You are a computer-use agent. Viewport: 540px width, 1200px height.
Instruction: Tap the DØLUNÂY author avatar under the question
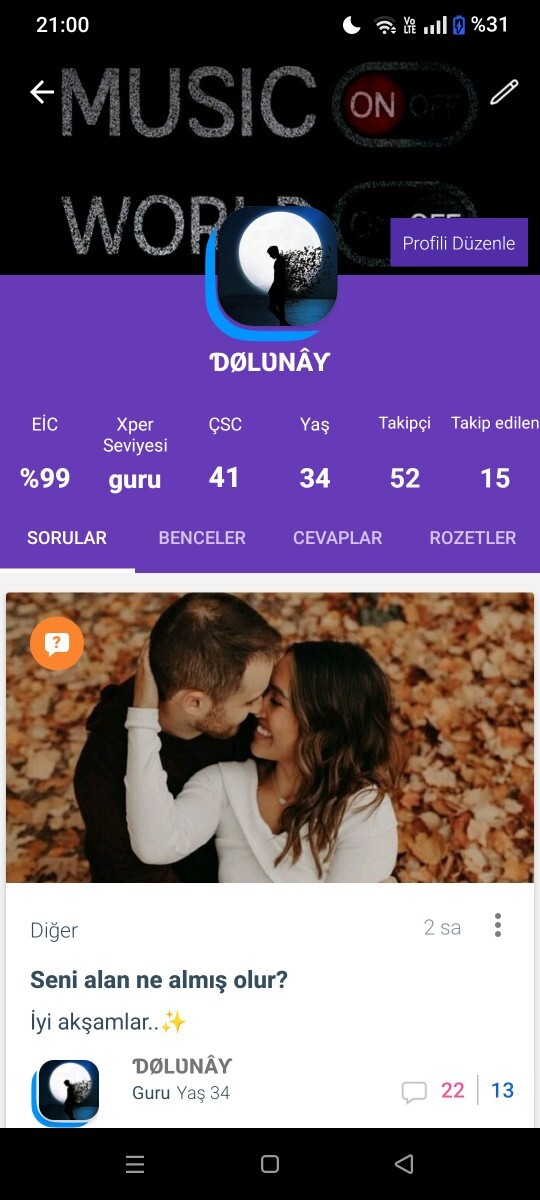click(67, 1092)
